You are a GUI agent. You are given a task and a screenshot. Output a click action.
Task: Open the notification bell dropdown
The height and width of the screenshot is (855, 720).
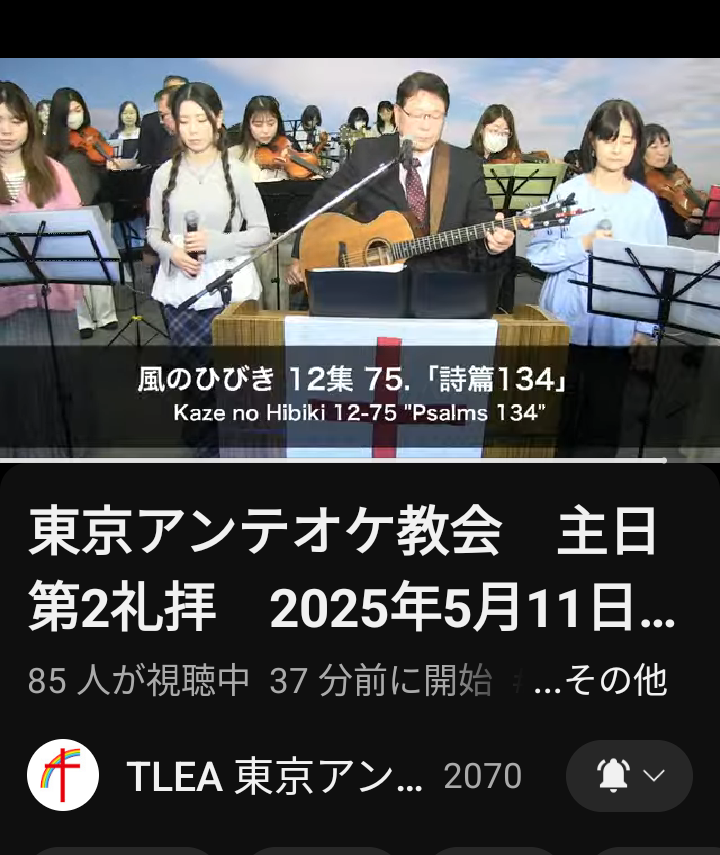coord(629,776)
